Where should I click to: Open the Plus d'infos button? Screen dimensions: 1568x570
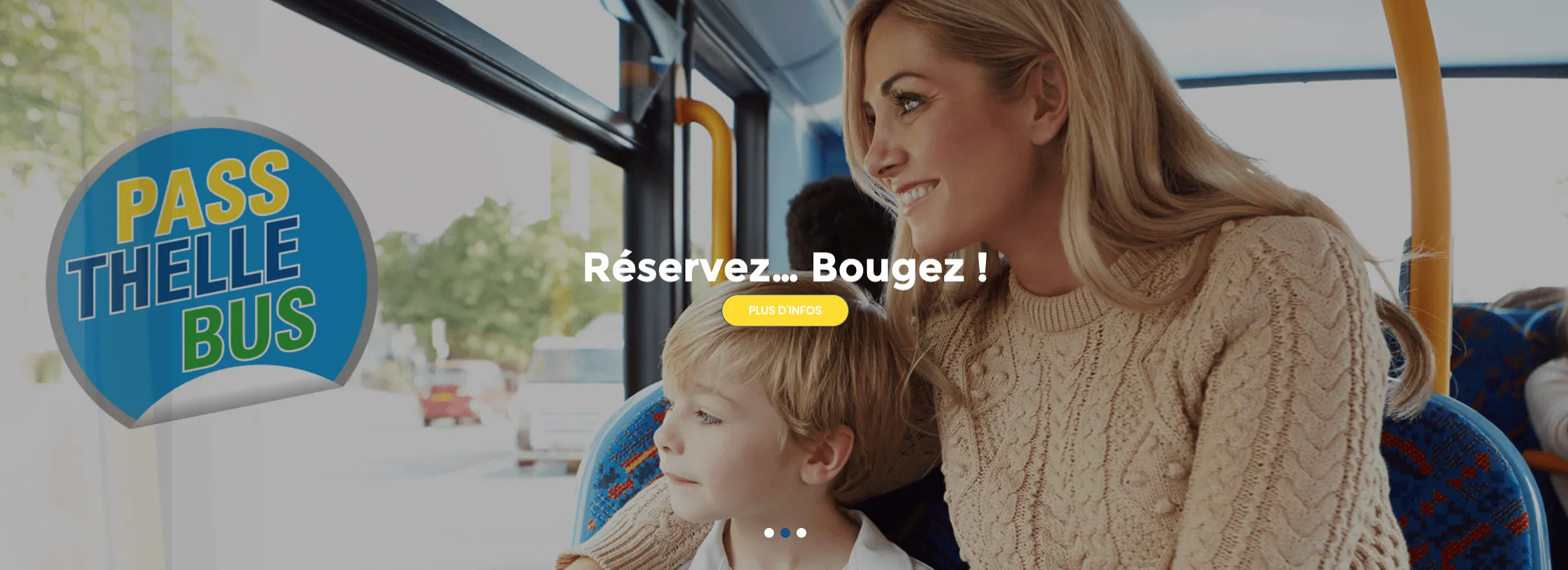coord(784,310)
